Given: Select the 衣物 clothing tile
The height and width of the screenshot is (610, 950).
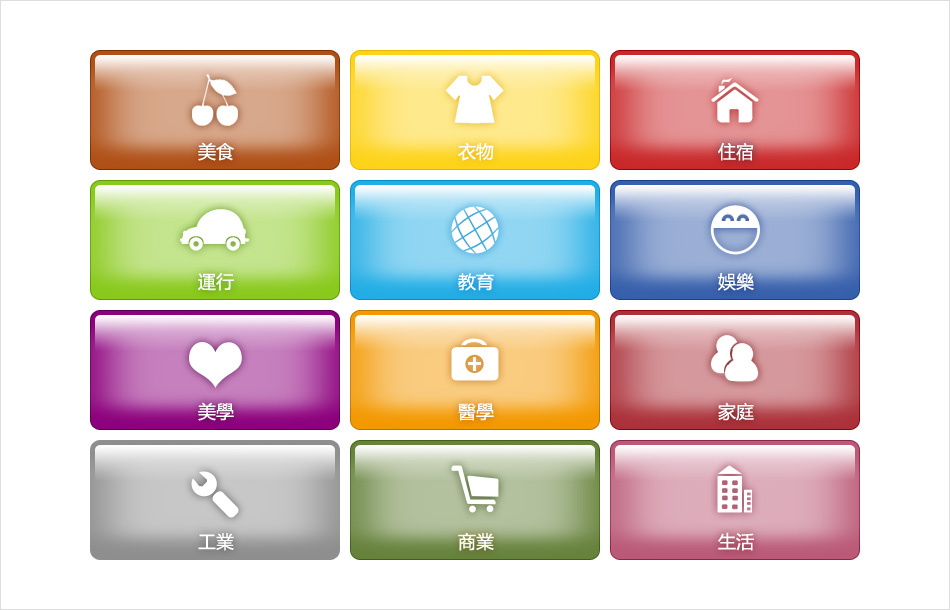Looking at the screenshot, I should [x=475, y=110].
